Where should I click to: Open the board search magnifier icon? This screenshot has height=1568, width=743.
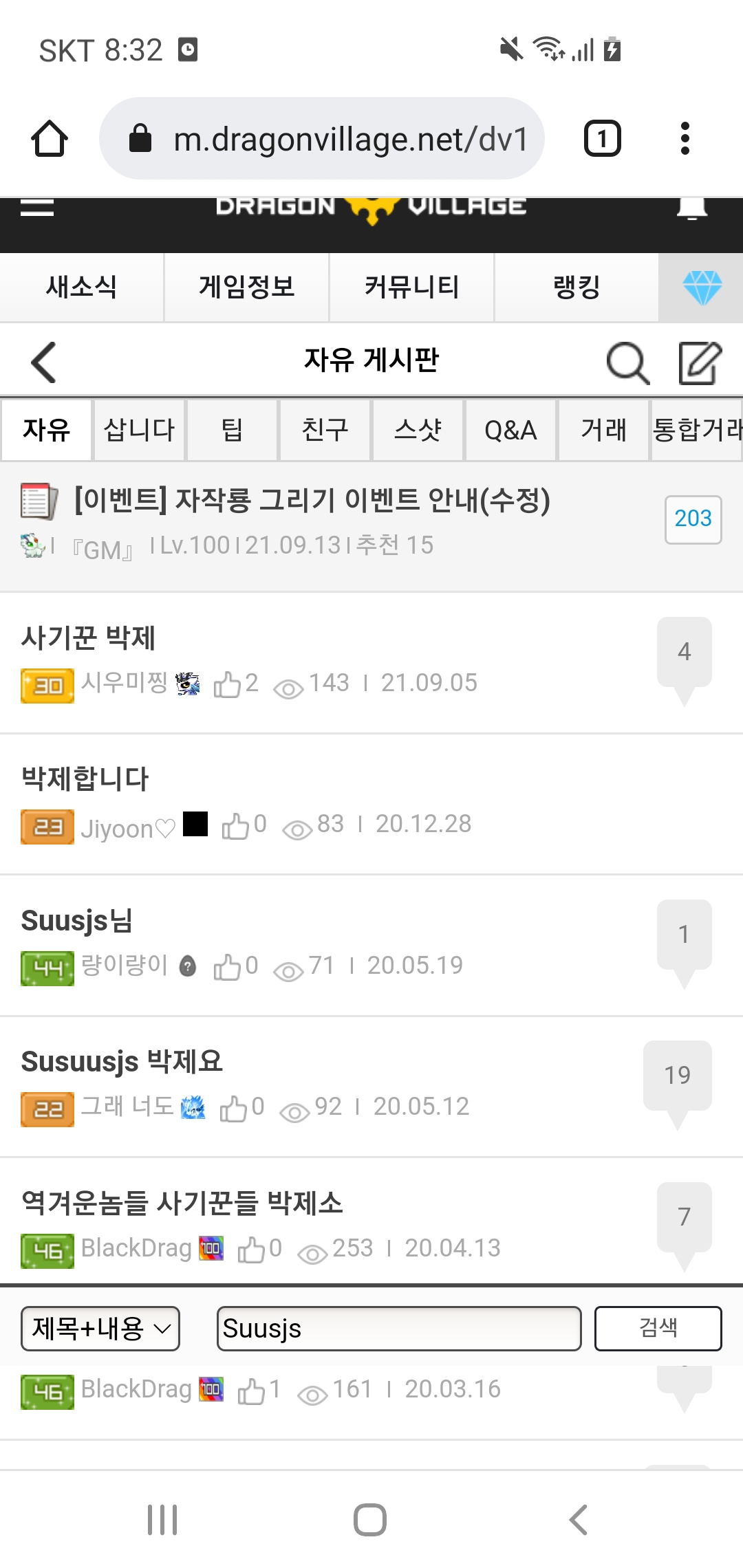point(627,362)
